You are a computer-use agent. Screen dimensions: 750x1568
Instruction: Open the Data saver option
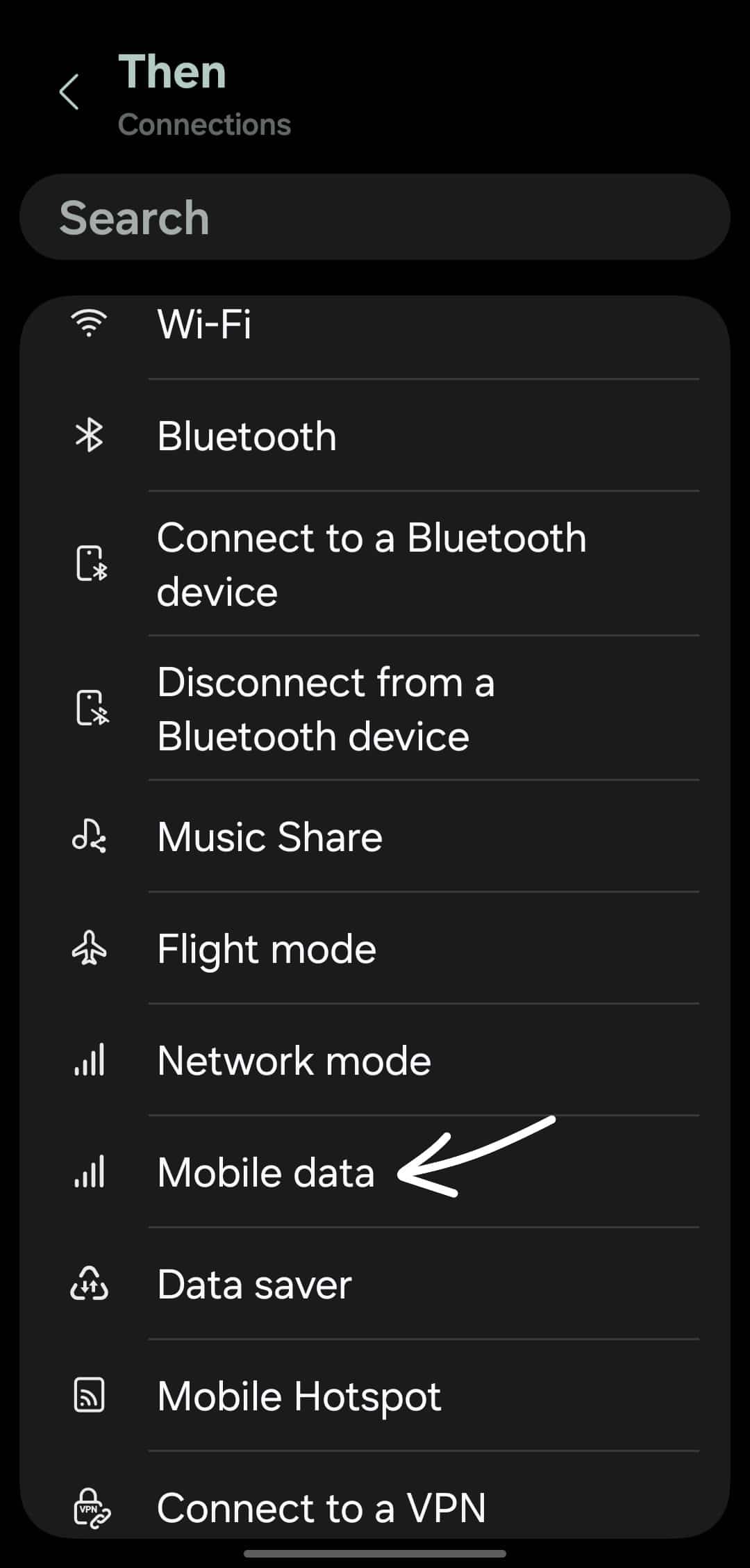pos(375,1285)
